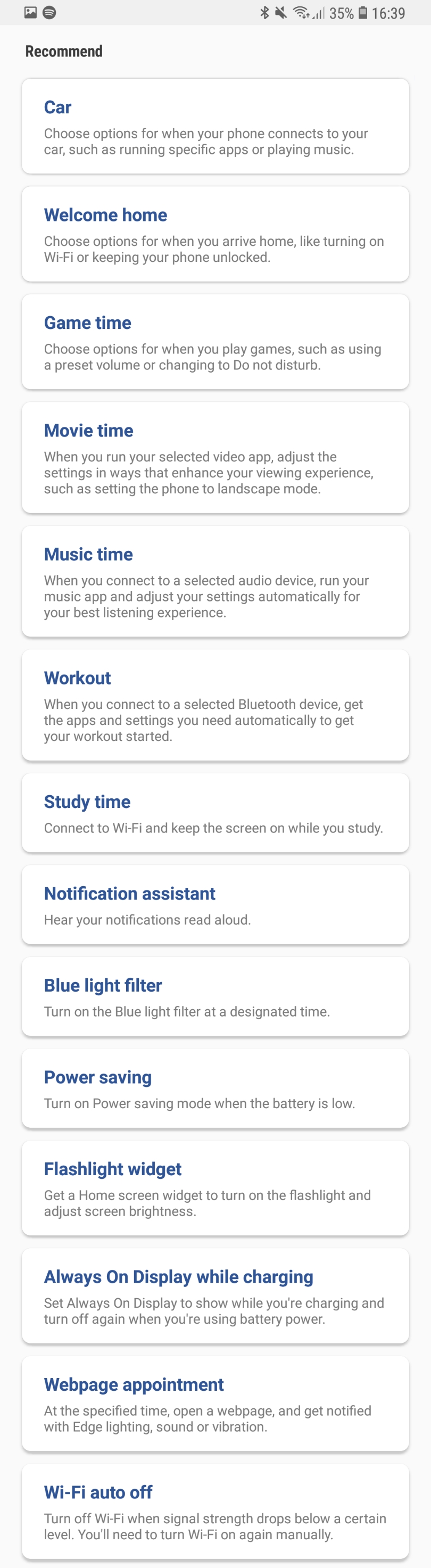Select the Wi-Fi auto off routine
Viewport: 431px width, 1568px height.
[215, 1512]
